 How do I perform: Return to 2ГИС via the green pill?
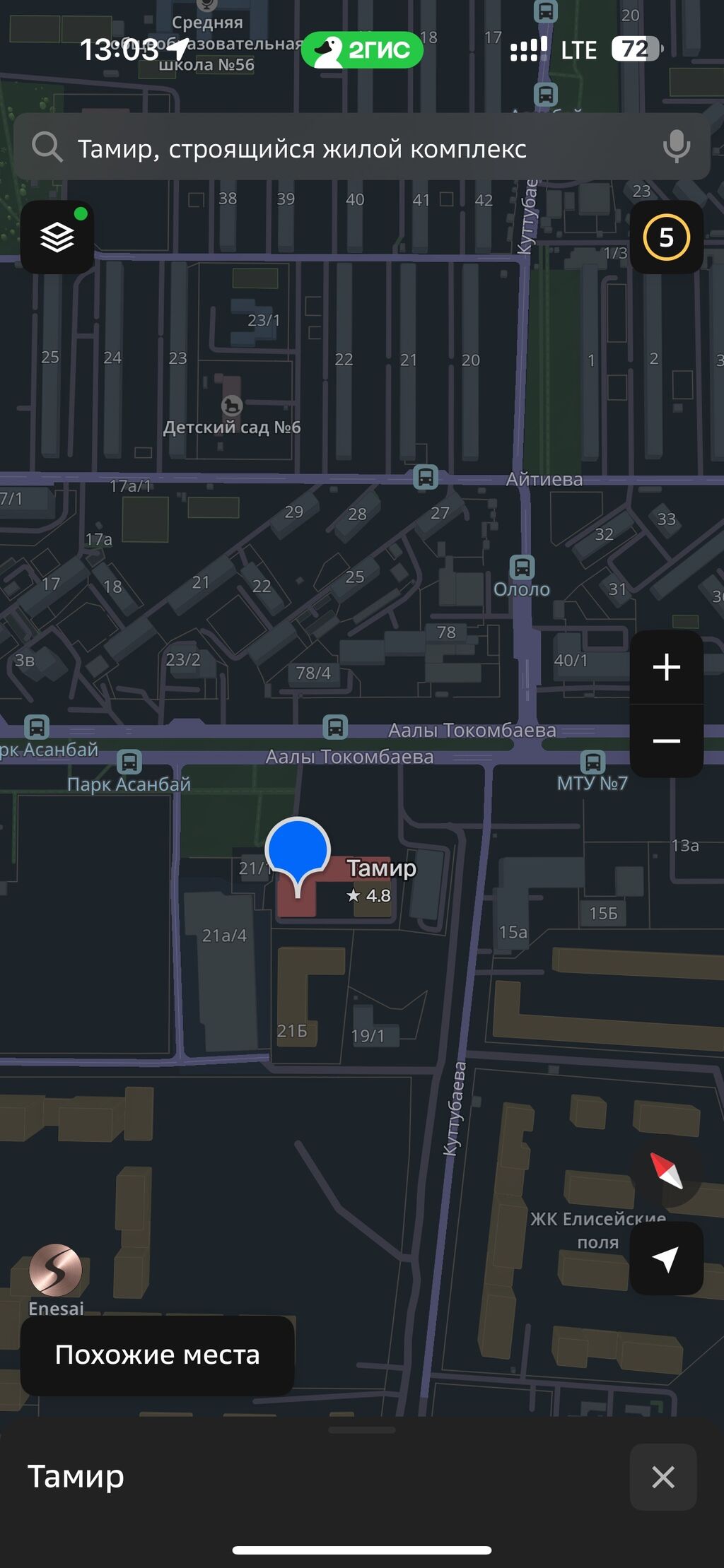[x=362, y=50]
